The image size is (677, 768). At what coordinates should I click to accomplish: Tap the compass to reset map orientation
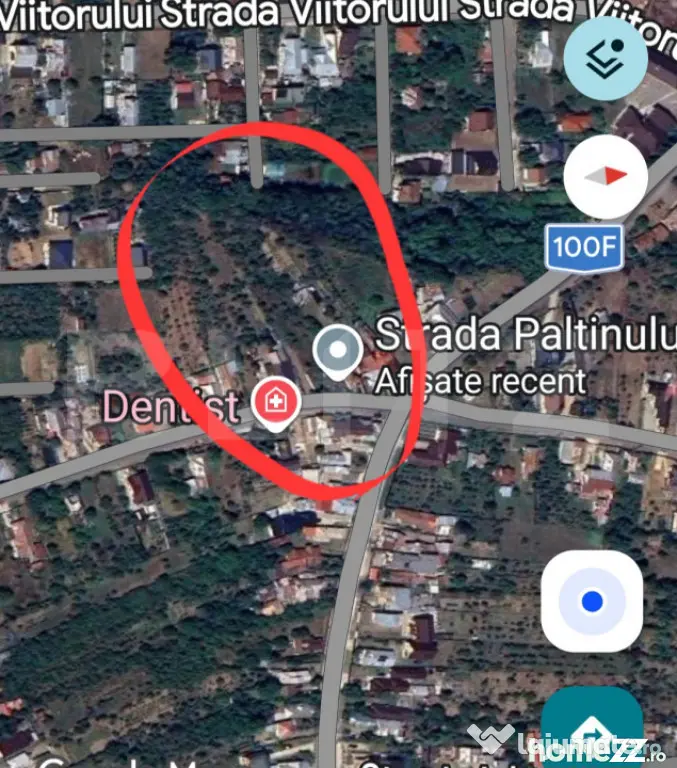(x=605, y=177)
